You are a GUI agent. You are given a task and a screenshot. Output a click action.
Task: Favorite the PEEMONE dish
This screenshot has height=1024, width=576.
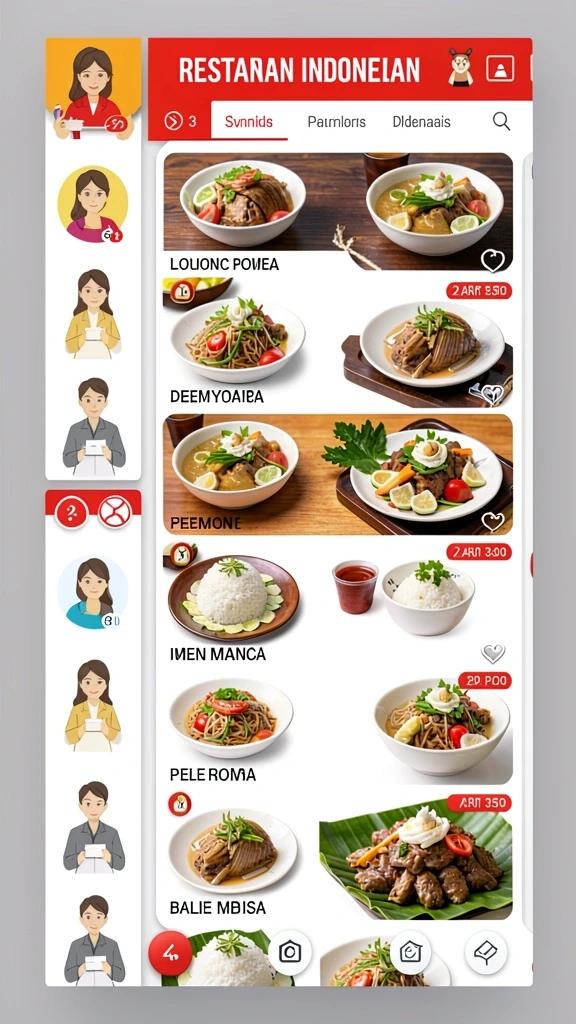tap(492, 521)
